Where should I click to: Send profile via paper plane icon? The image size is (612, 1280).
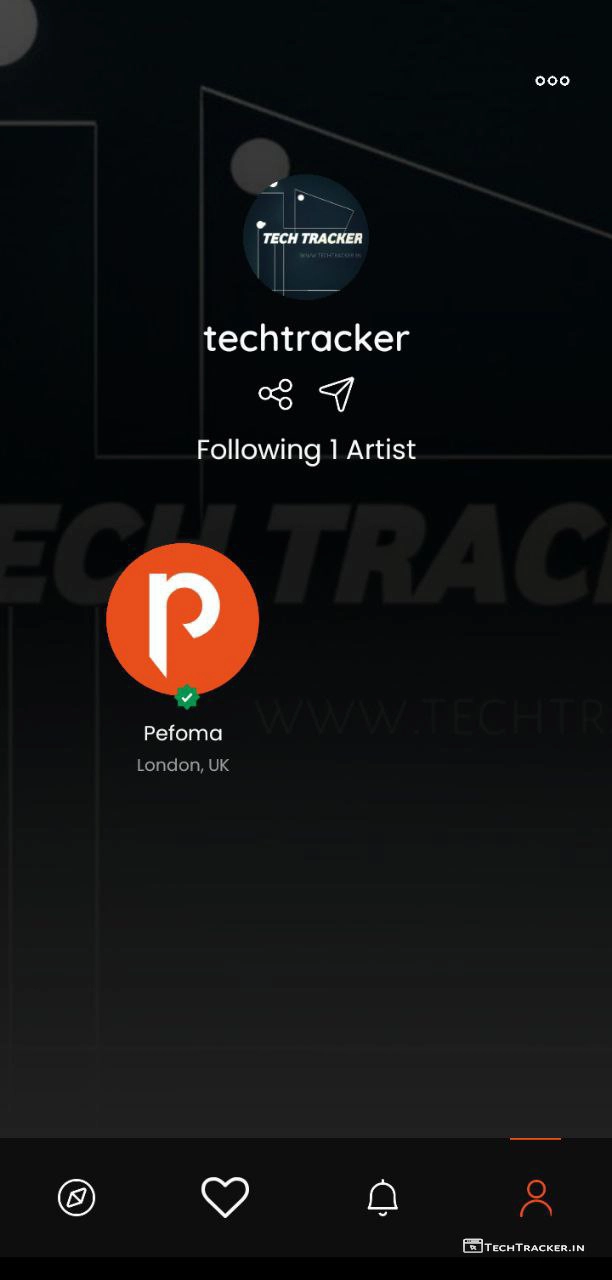point(337,394)
